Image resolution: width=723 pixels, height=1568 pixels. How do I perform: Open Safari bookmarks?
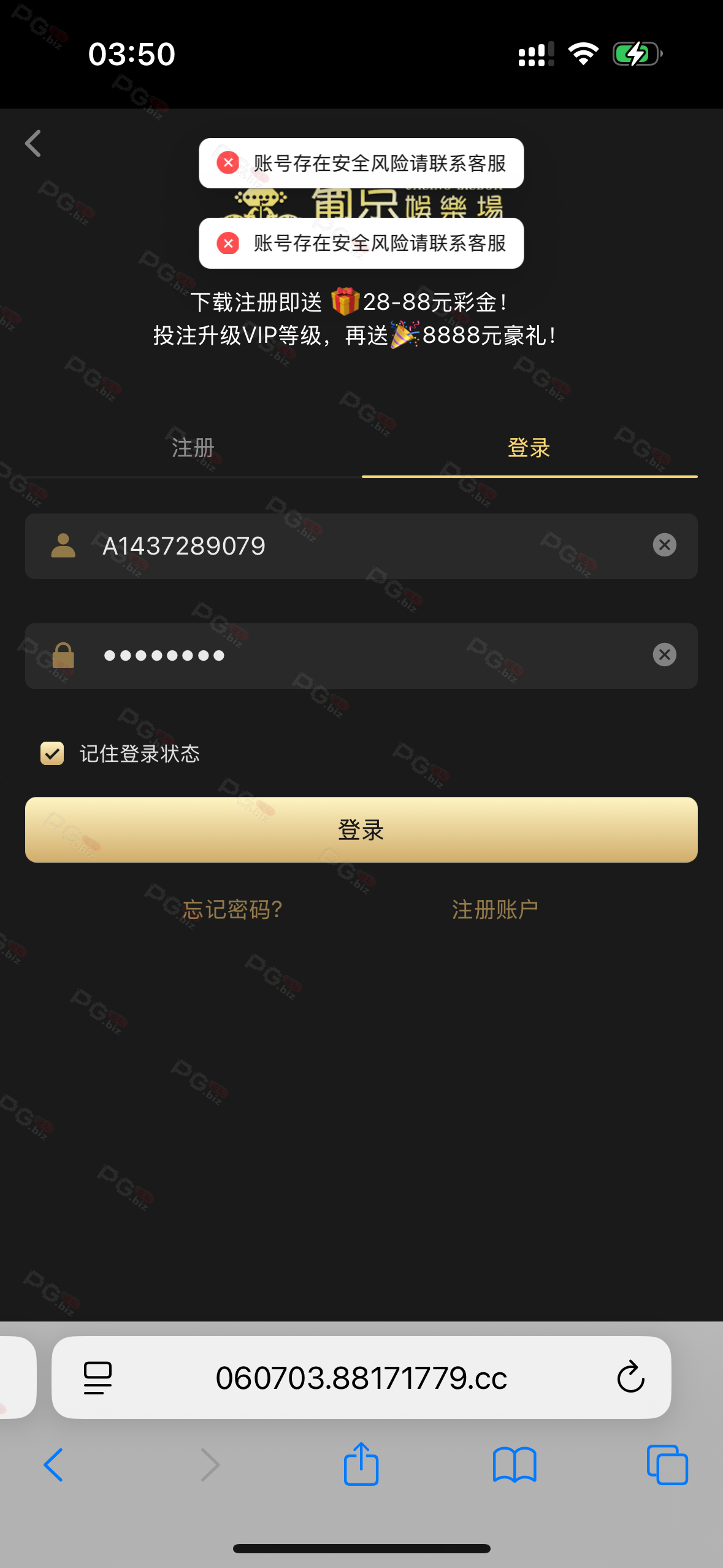coord(515,1465)
